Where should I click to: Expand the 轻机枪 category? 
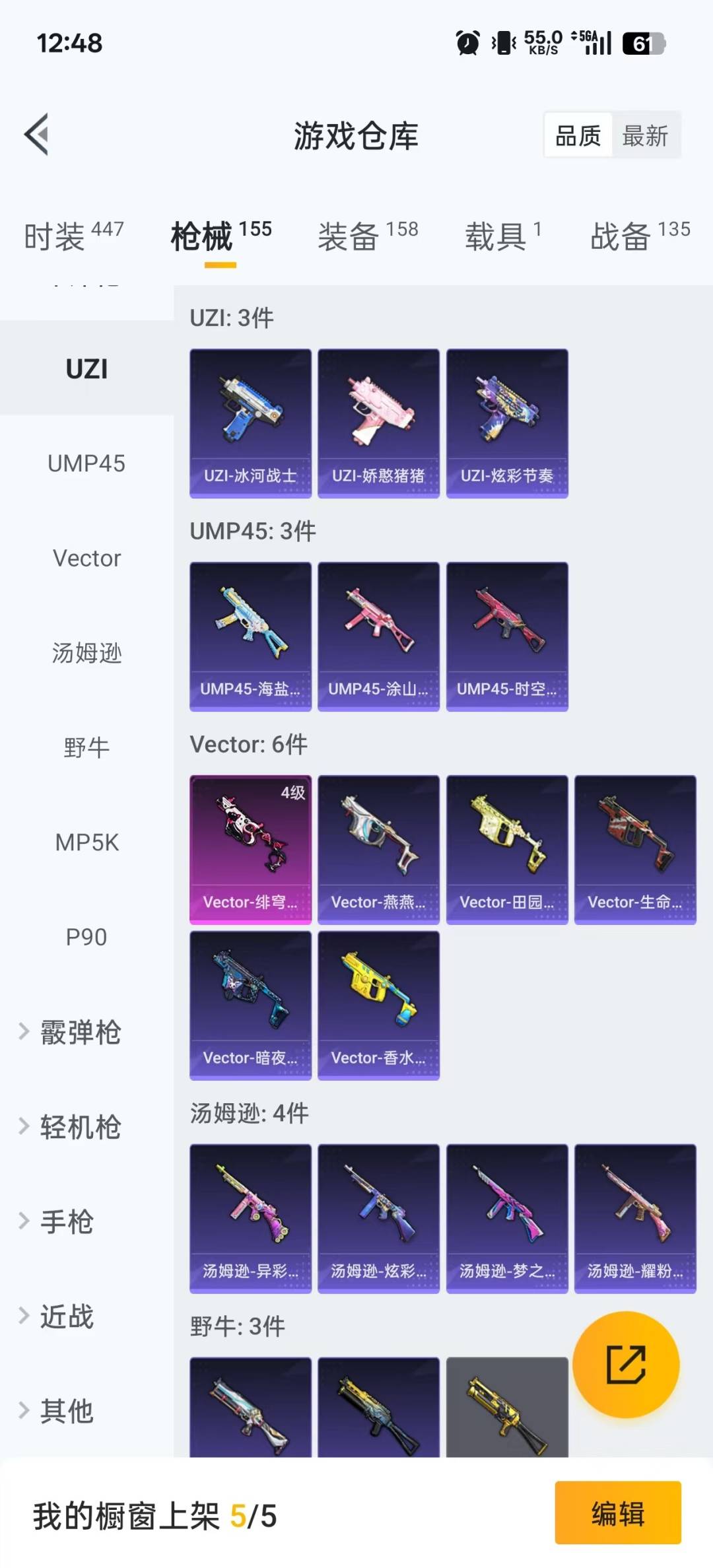[86, 1127]
